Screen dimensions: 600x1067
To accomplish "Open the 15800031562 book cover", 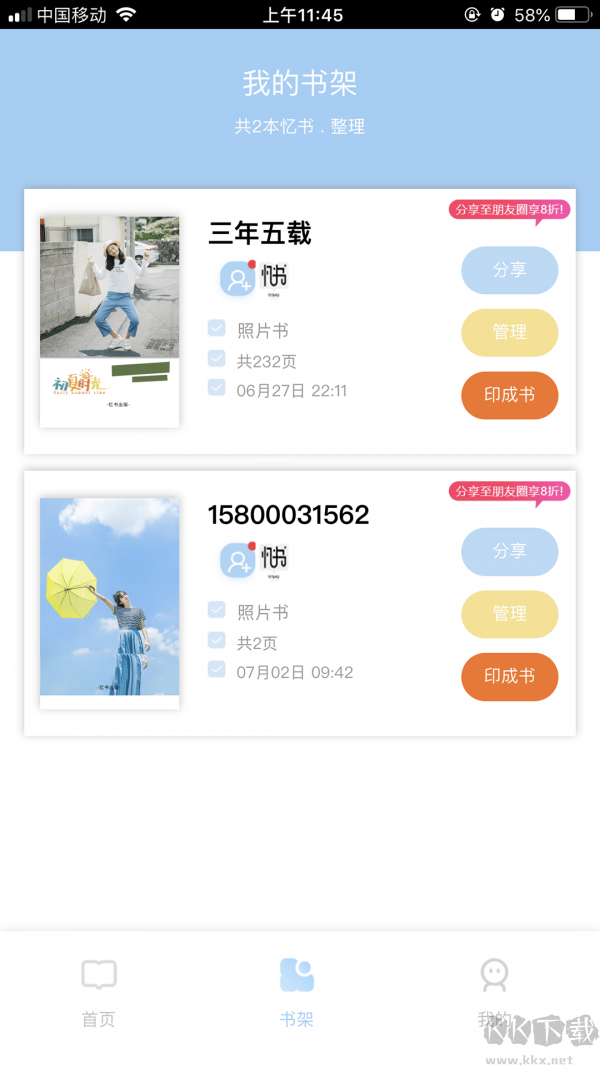I will pyautogui.click(x=110, y=602).
